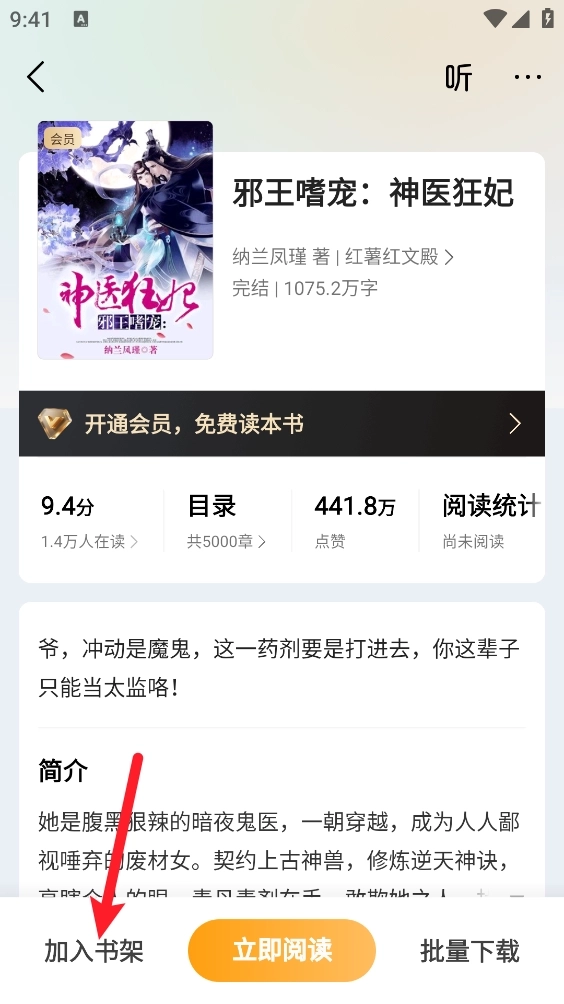Open the three-dot overflow menu
The image size is (564, 1004).
click(528, 77)
